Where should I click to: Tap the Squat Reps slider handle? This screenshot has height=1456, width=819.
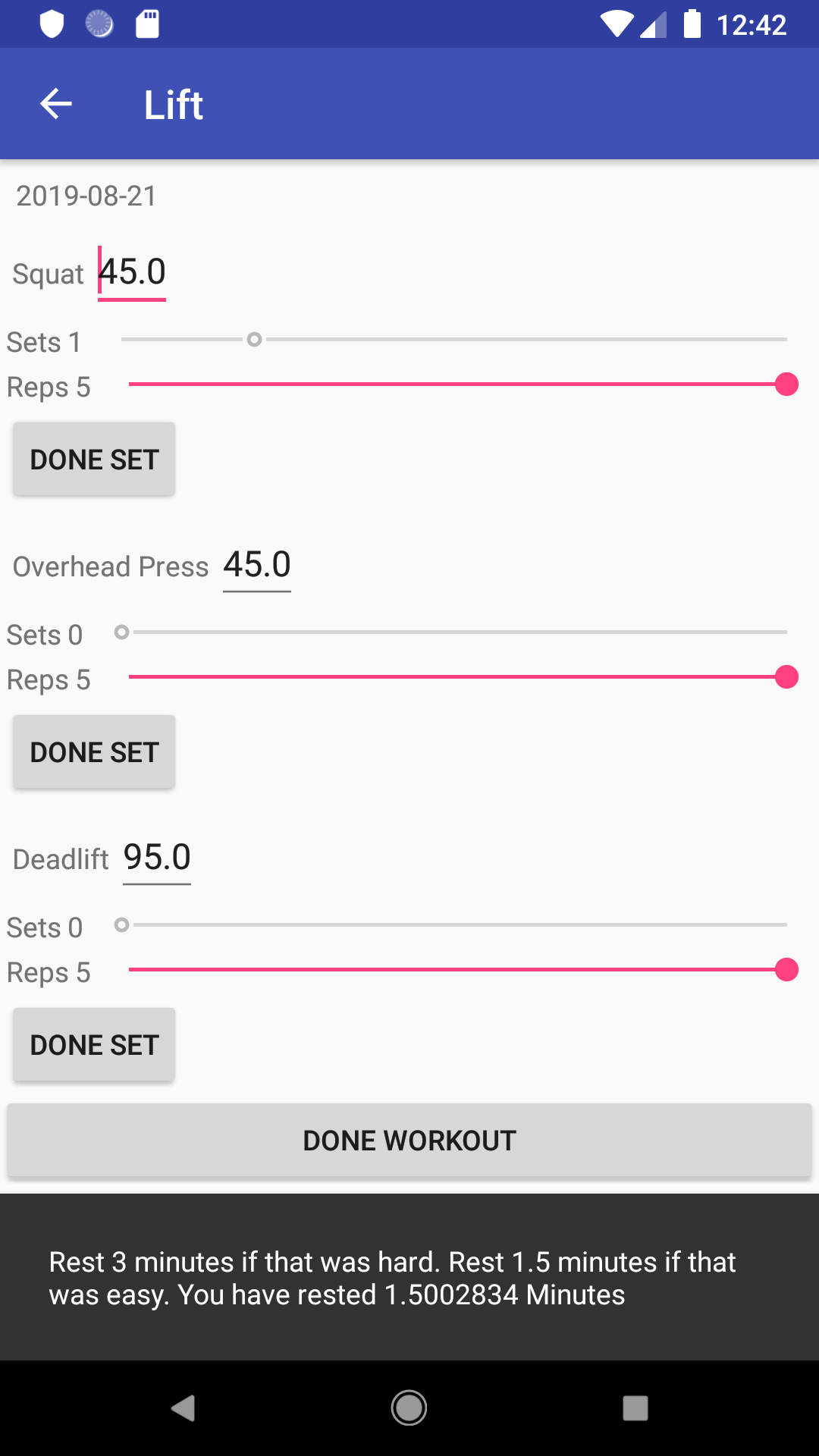pos(786,384)
